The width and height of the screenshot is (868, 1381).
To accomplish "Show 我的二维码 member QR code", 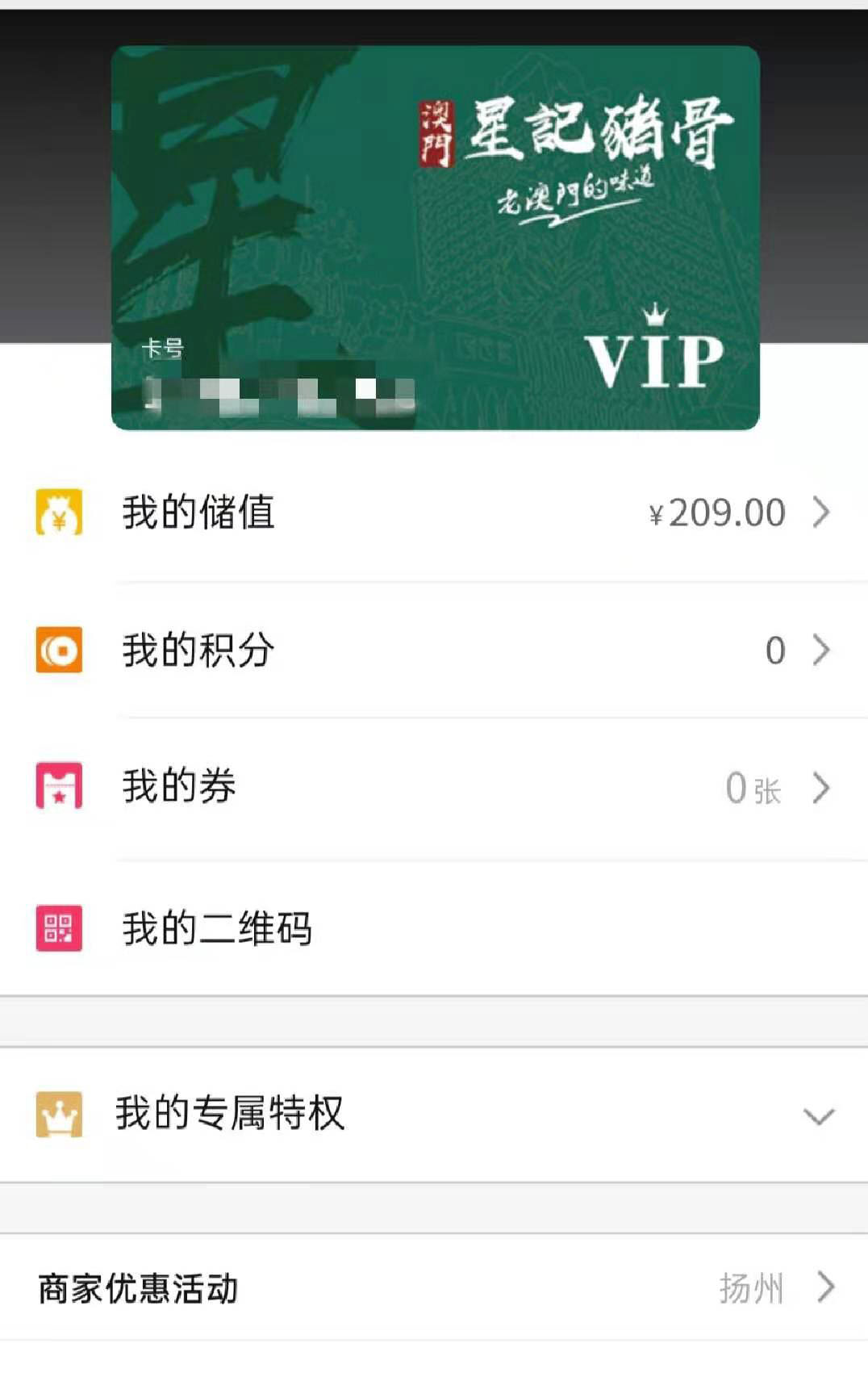I will 434,928.
